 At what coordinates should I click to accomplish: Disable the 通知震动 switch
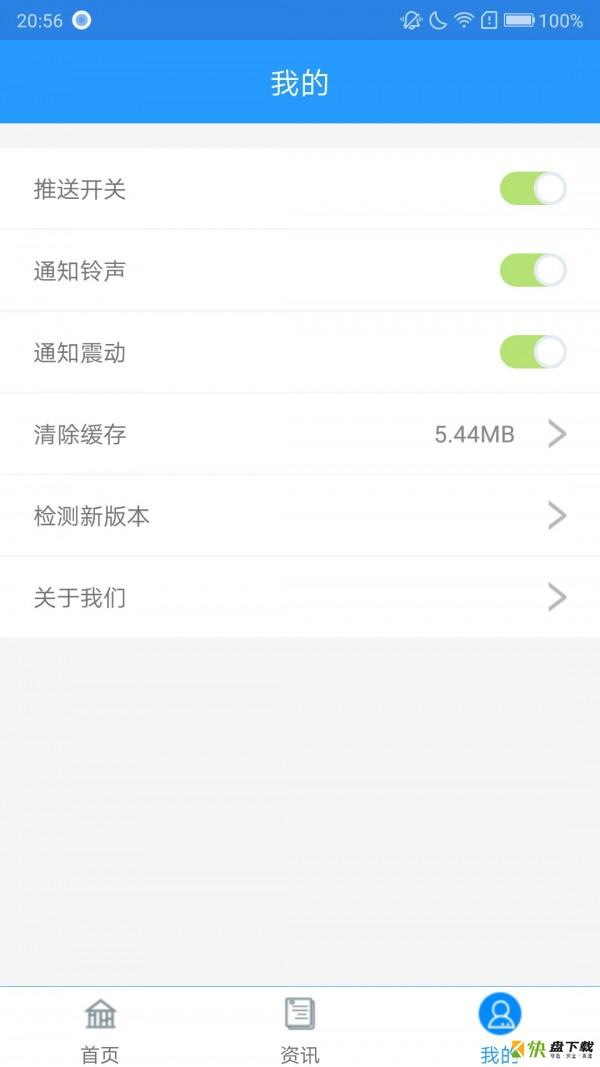[x=532, y=352]
